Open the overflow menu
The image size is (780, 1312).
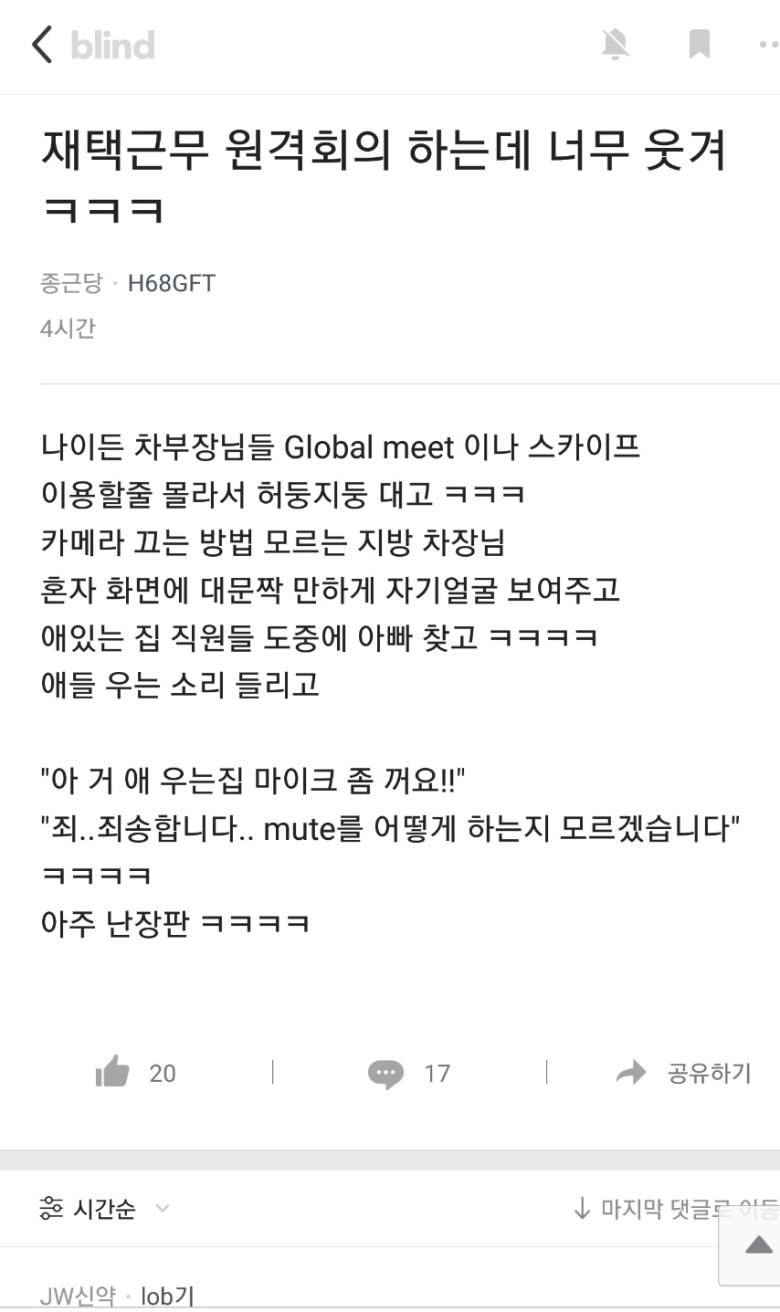pyautogui.click(x=768, y=45)
